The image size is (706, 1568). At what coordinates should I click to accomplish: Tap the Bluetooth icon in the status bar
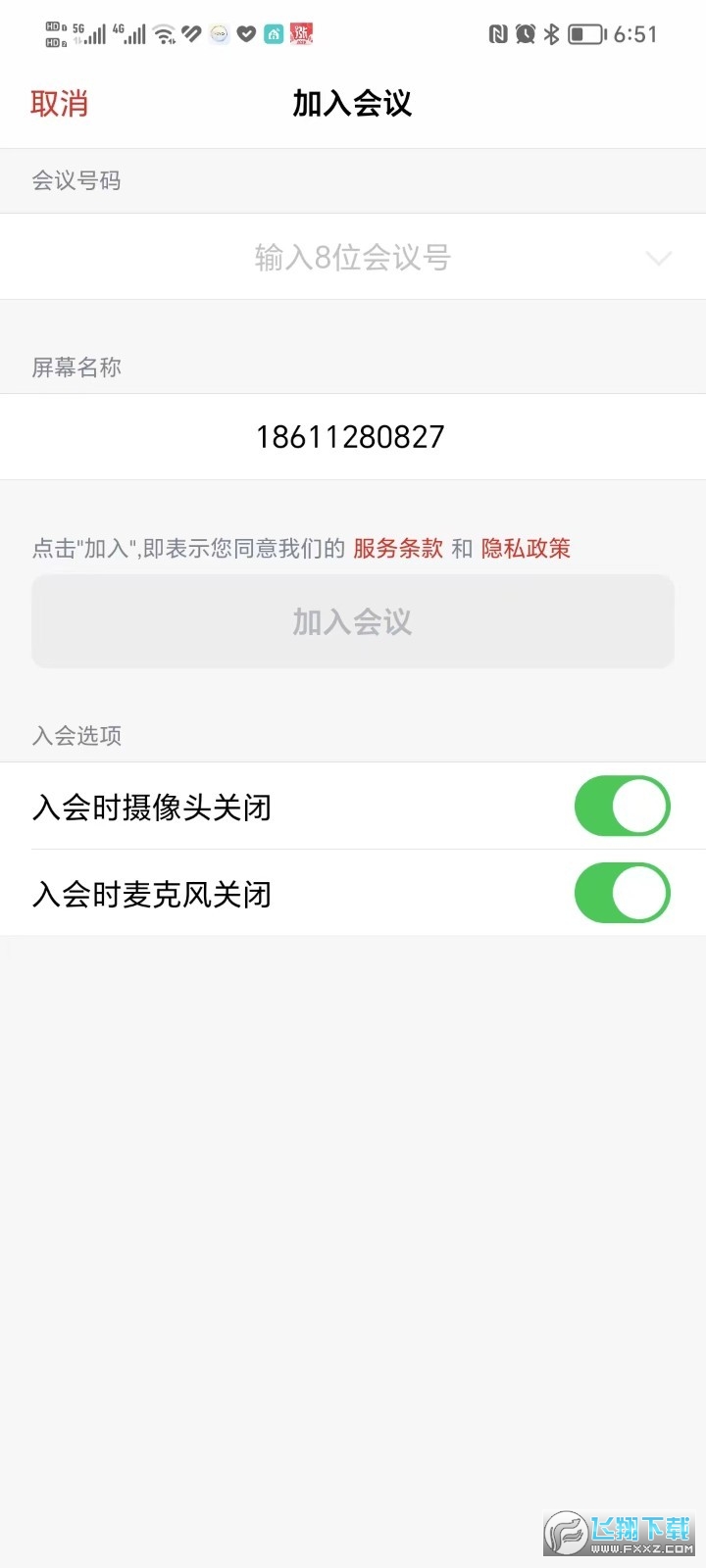(550, 33)
